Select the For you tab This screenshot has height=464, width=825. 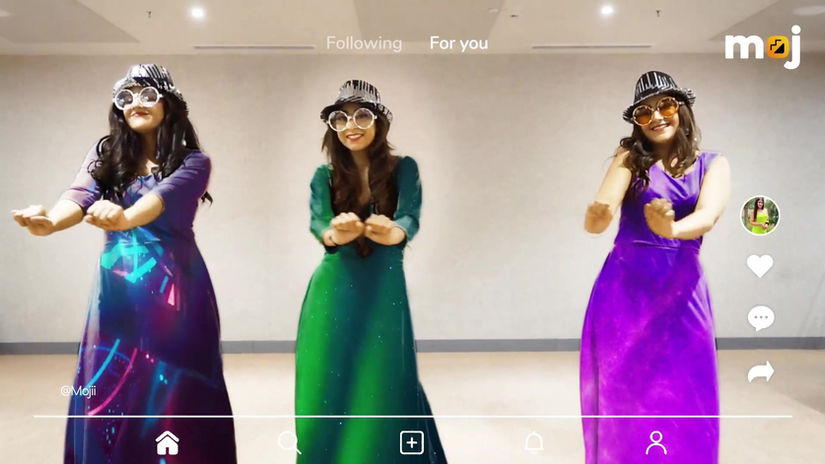pyautogui.click(x=459, y=44)
